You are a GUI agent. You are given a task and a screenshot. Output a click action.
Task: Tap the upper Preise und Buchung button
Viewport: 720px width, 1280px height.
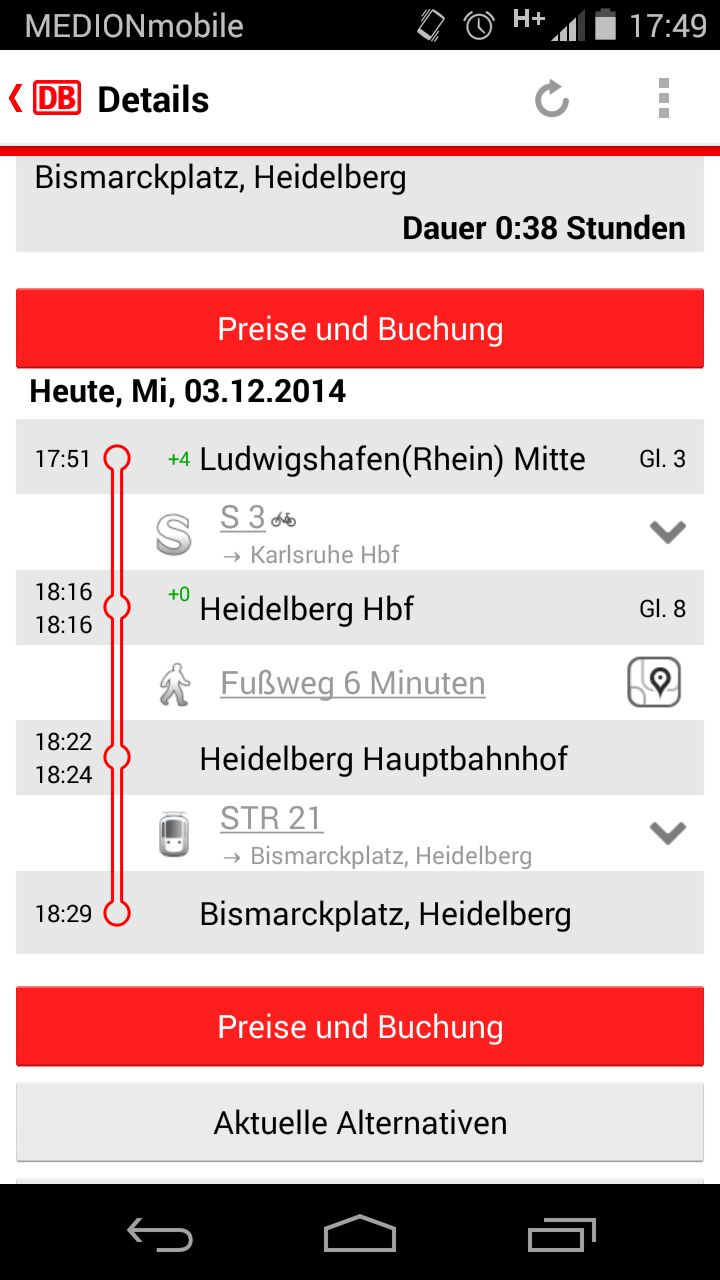coord(360,329)
